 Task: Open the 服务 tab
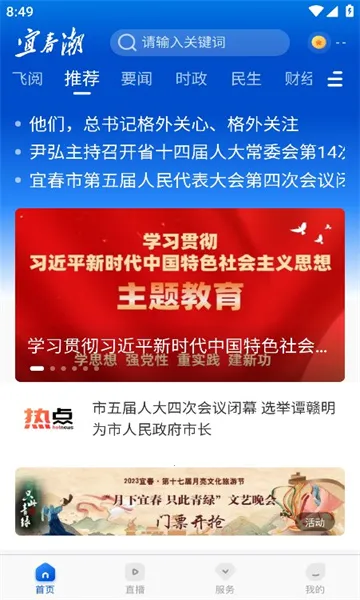coord(225,578)
